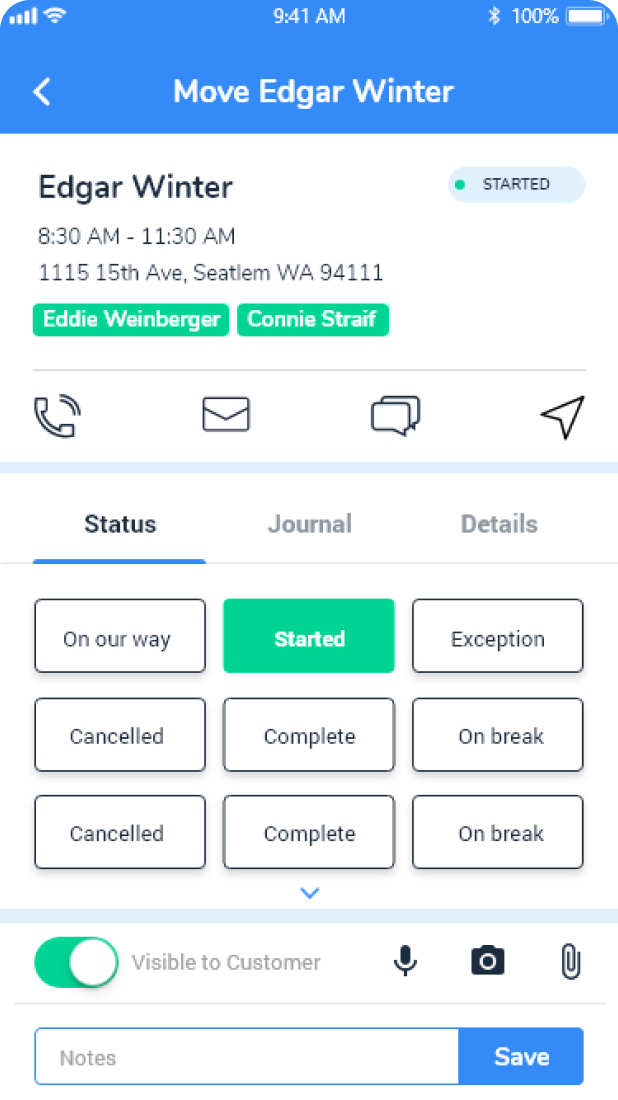Go back using the header arrow
Viewport: 618px width, 1100px height.
click(42, 92)
